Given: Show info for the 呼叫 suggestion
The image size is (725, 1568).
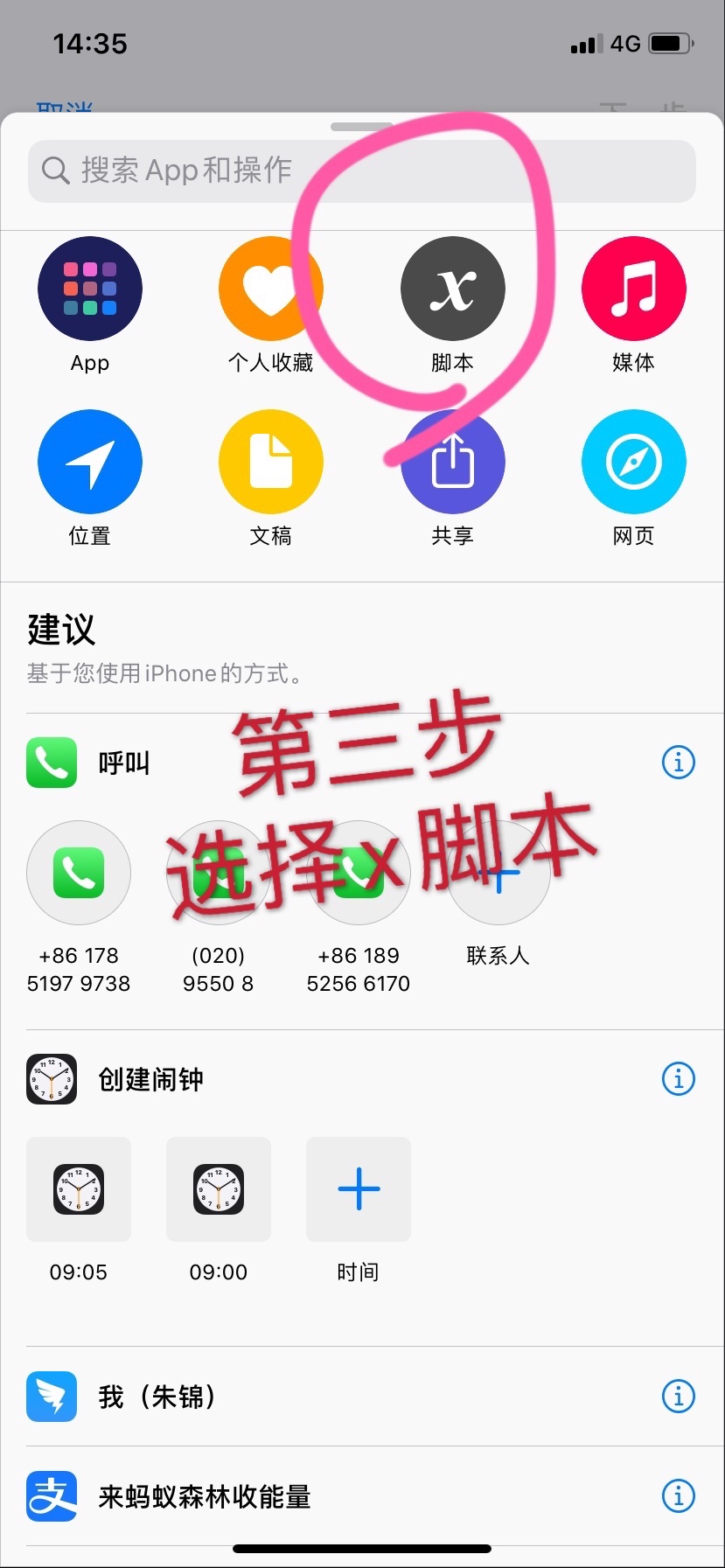Looking at the screenshot, I should (x=678, y=763).
